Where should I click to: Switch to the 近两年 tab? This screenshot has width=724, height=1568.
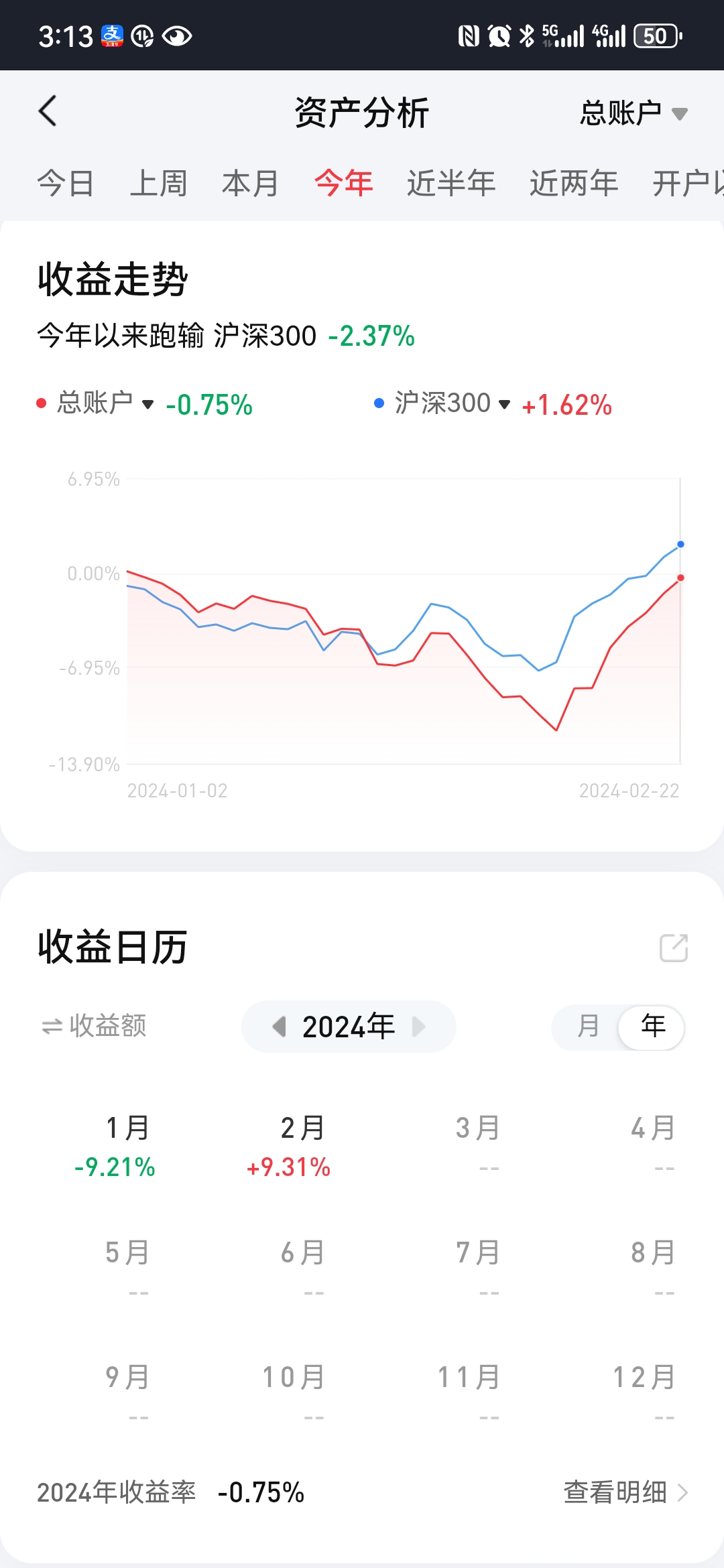[x=574, y=184]
